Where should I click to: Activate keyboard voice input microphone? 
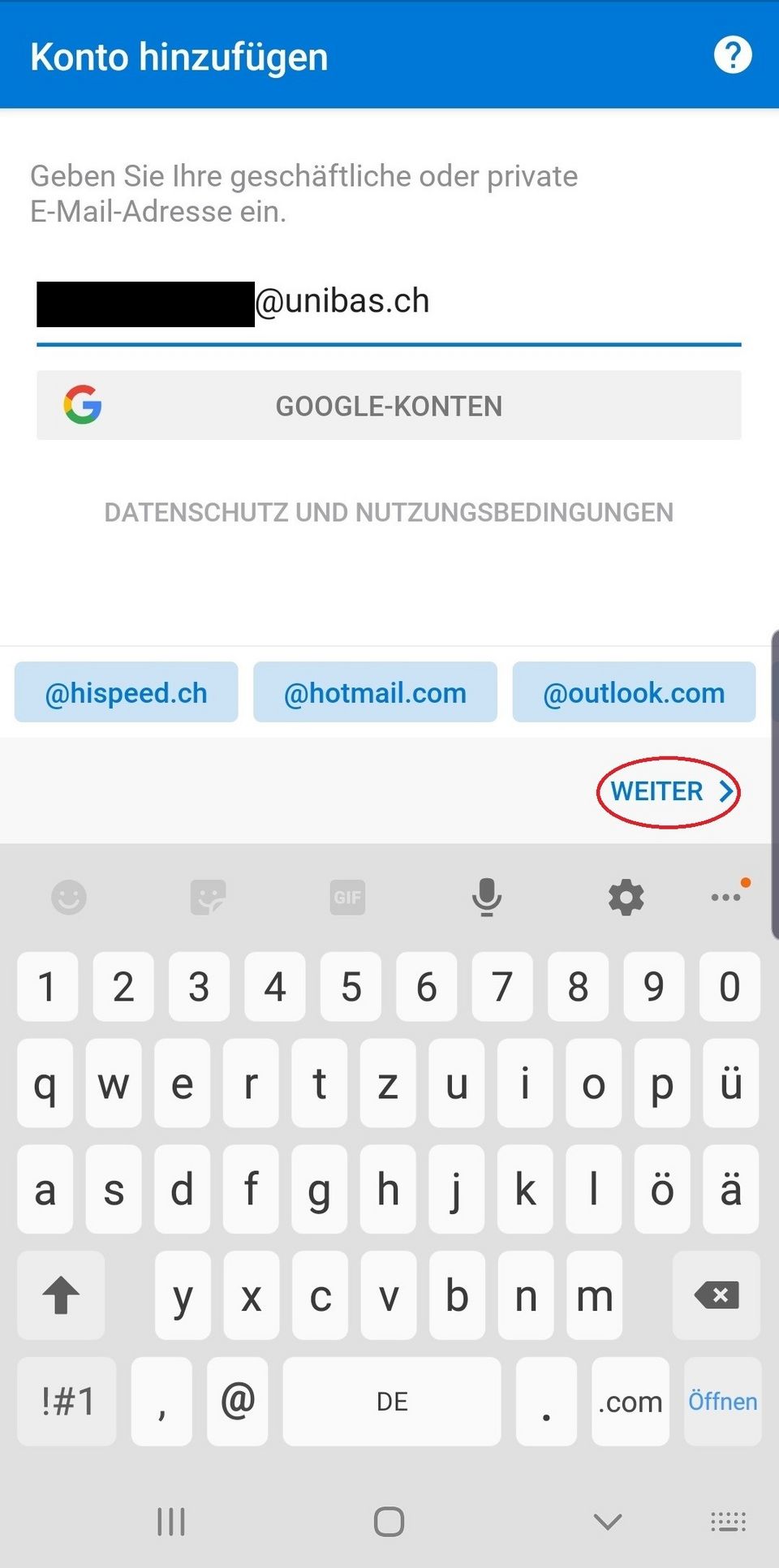pos(487,898)
